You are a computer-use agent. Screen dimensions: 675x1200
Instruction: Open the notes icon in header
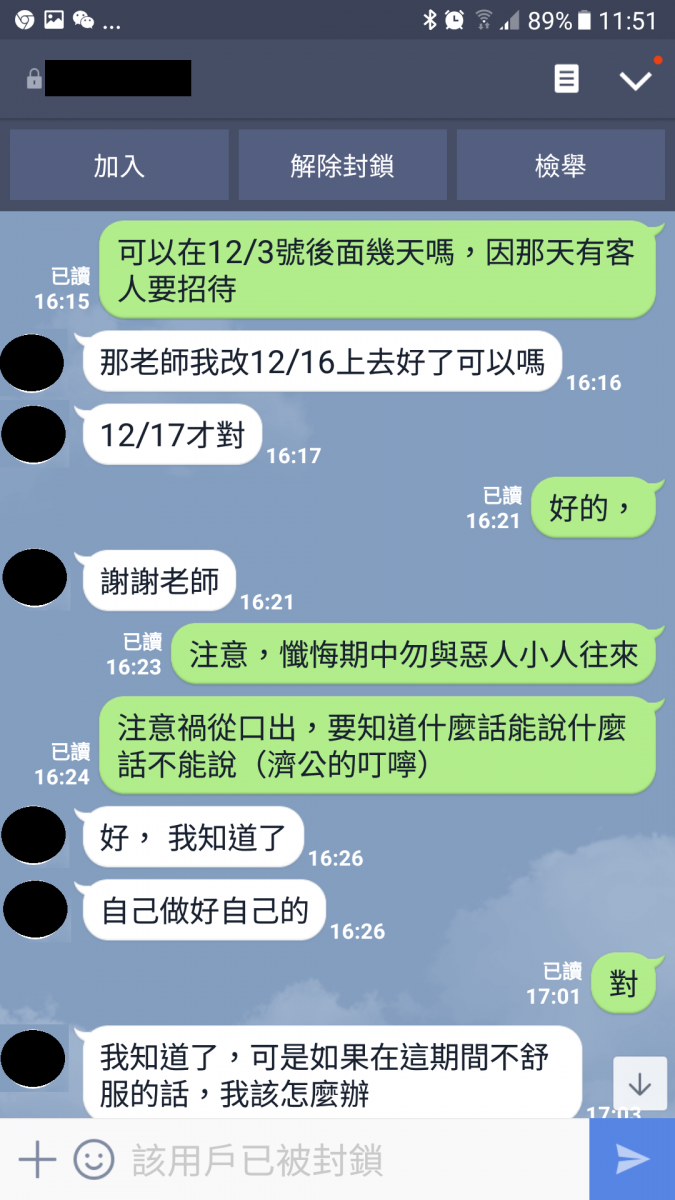click(x=567, y=80)
